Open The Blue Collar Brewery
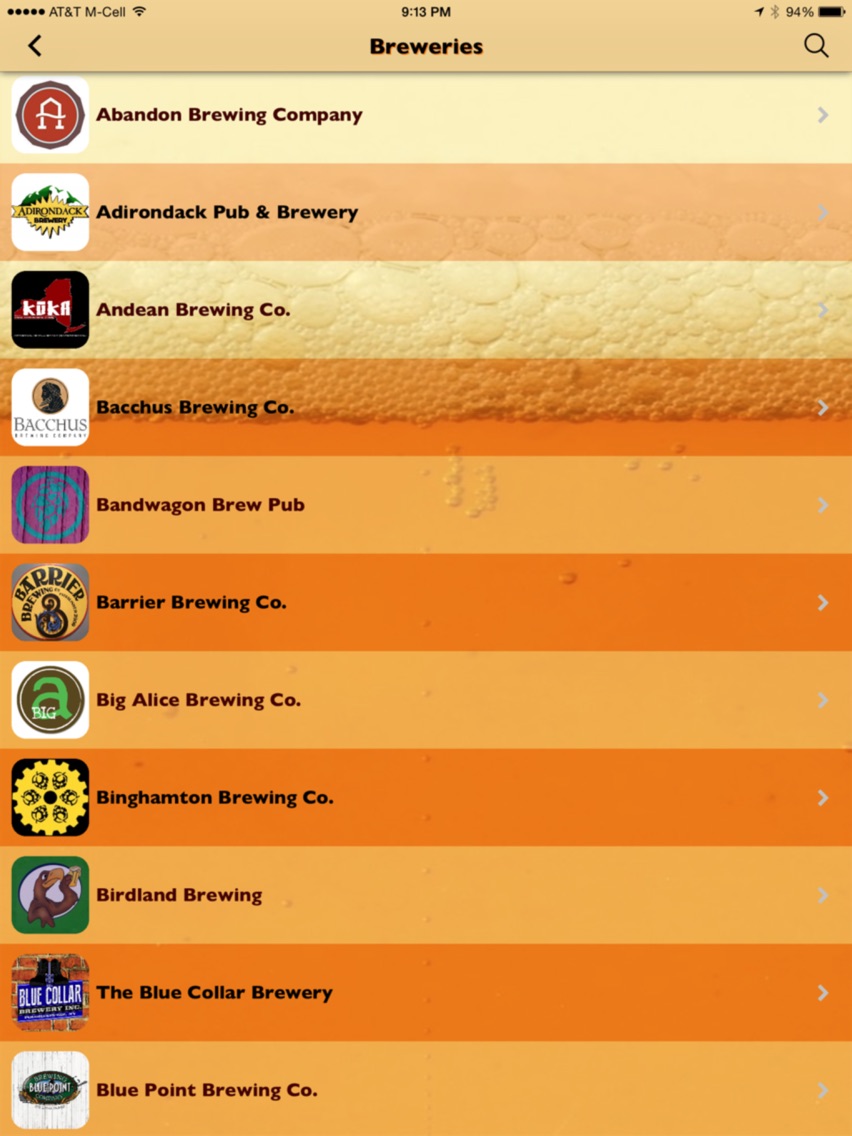 [214, 992]
